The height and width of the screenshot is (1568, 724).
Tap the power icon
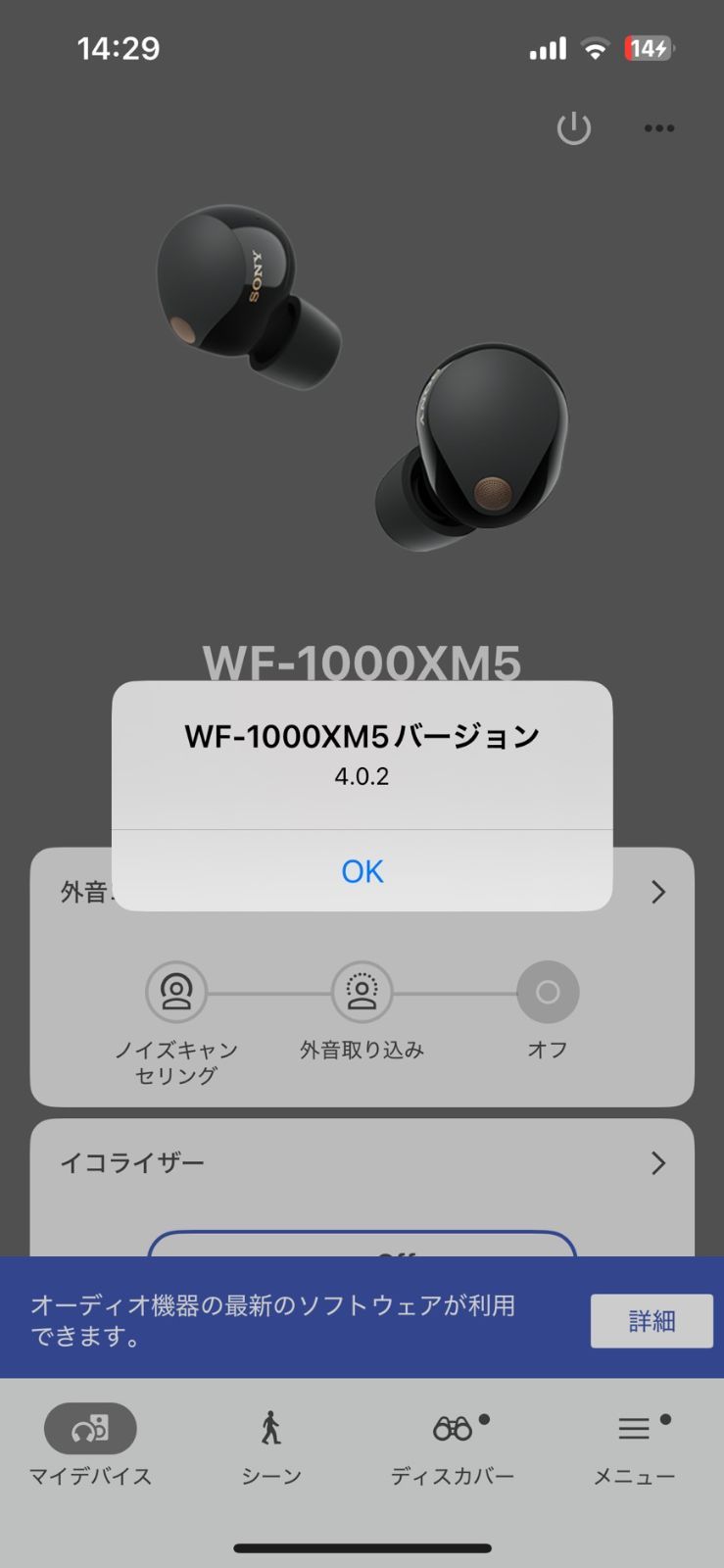(573, 128)
